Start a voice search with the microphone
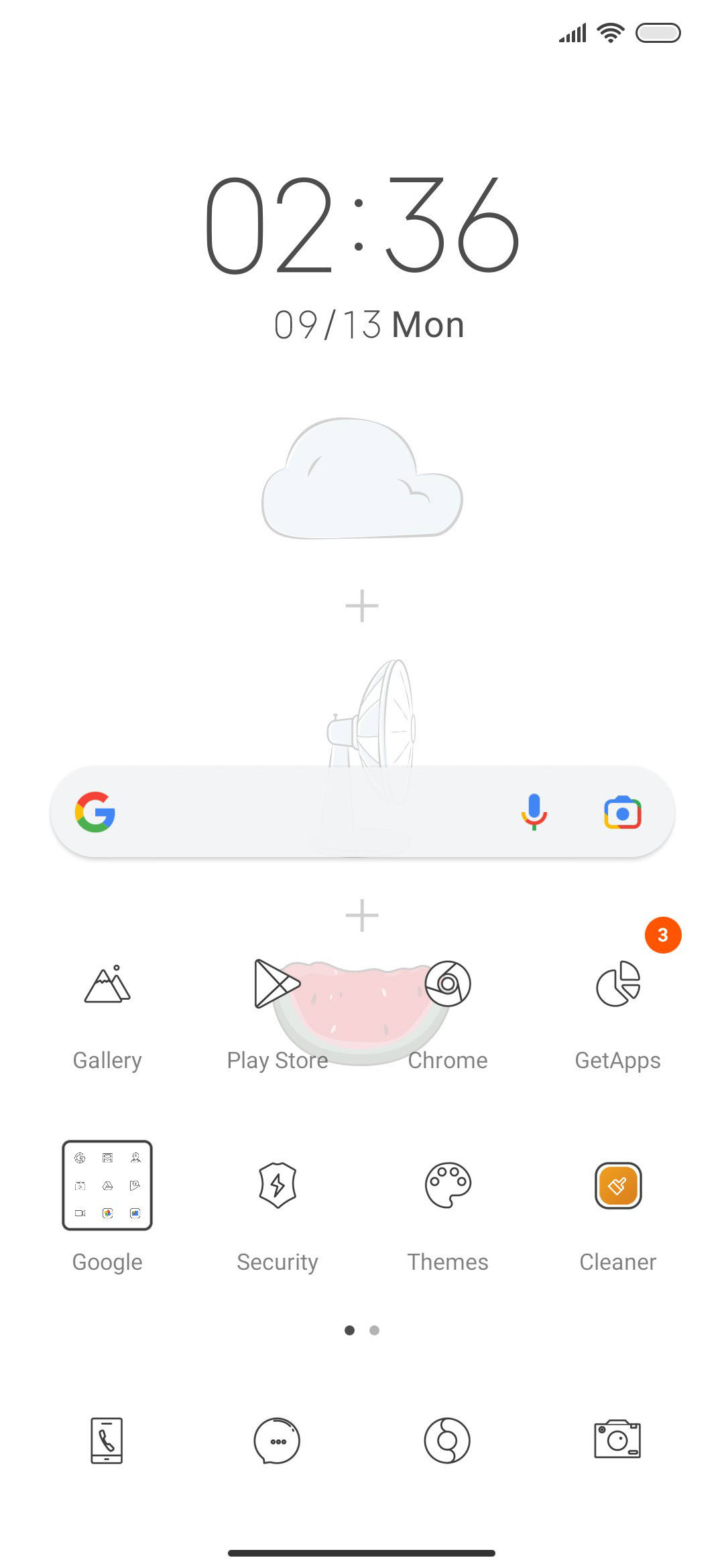This screenshot has width=724, height=1568. (x=534, y=812)
